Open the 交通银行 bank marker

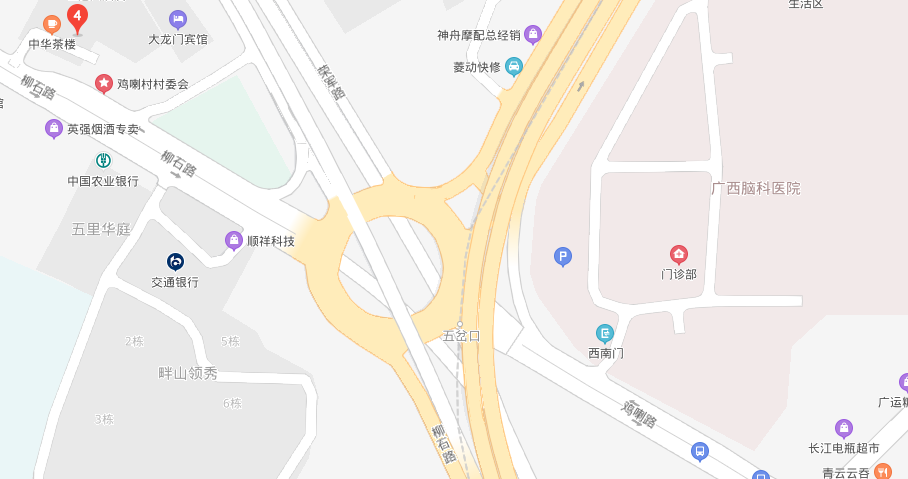coord(175,262)
